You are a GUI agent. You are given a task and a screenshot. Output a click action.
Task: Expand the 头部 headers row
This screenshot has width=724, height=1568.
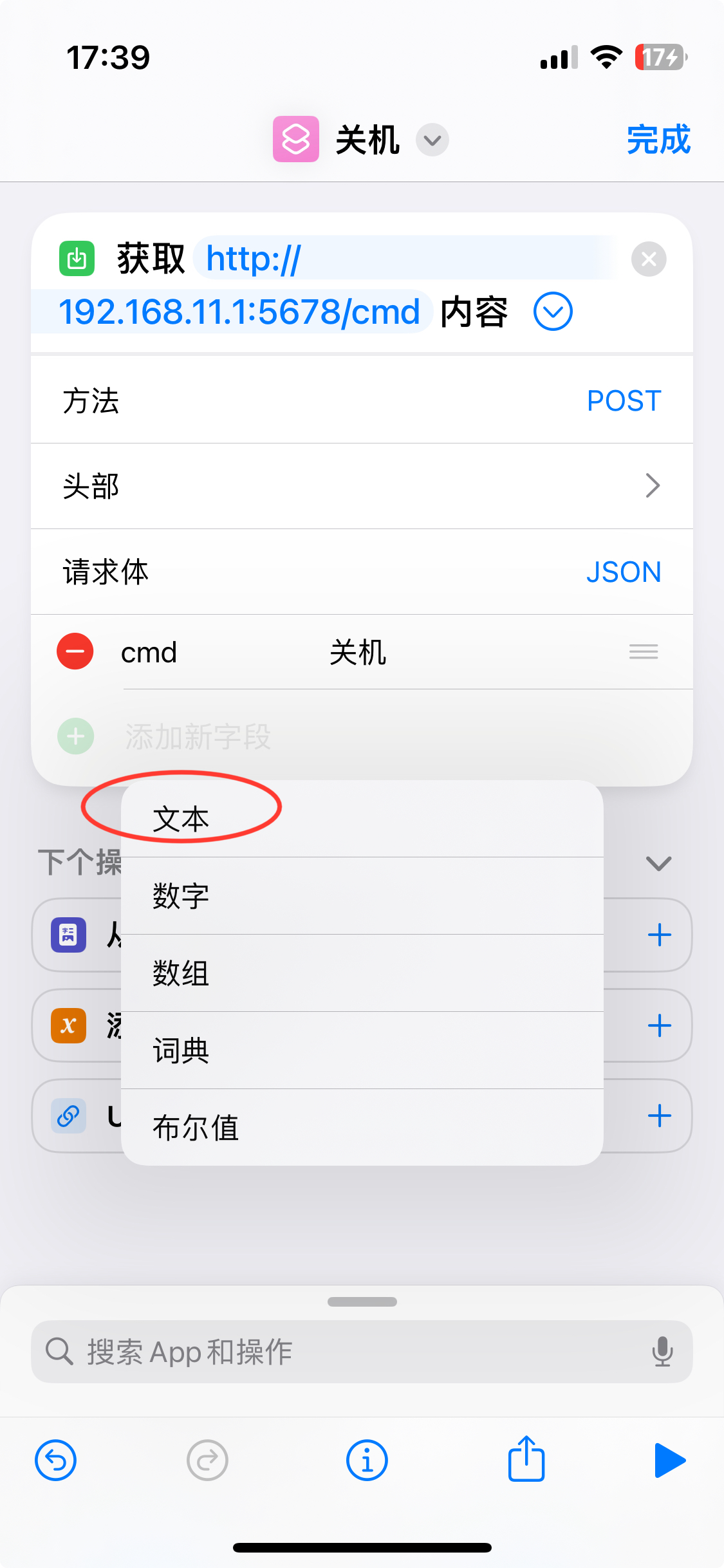pos(652,486)
